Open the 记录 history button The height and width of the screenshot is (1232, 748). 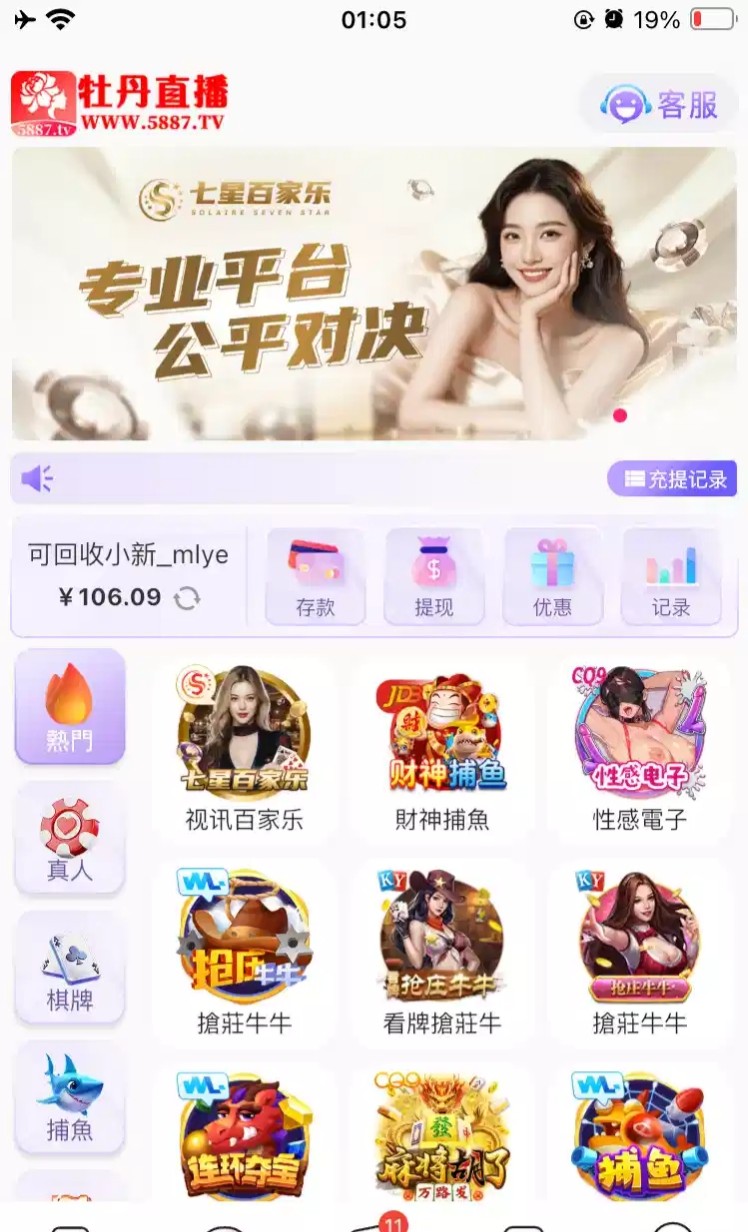[x=671, y=577]
